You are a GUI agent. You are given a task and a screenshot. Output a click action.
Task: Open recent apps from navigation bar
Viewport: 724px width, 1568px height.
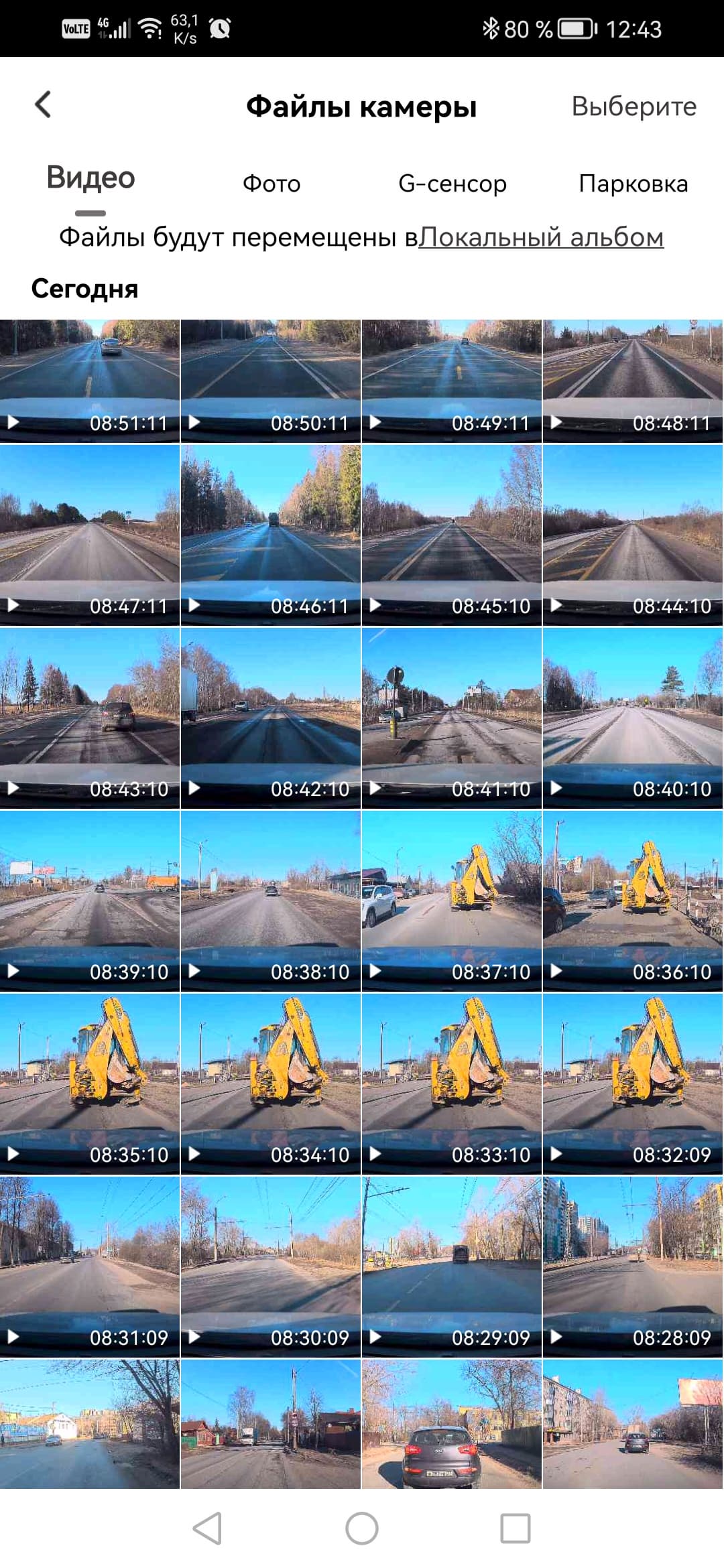tap(516, 1528)
